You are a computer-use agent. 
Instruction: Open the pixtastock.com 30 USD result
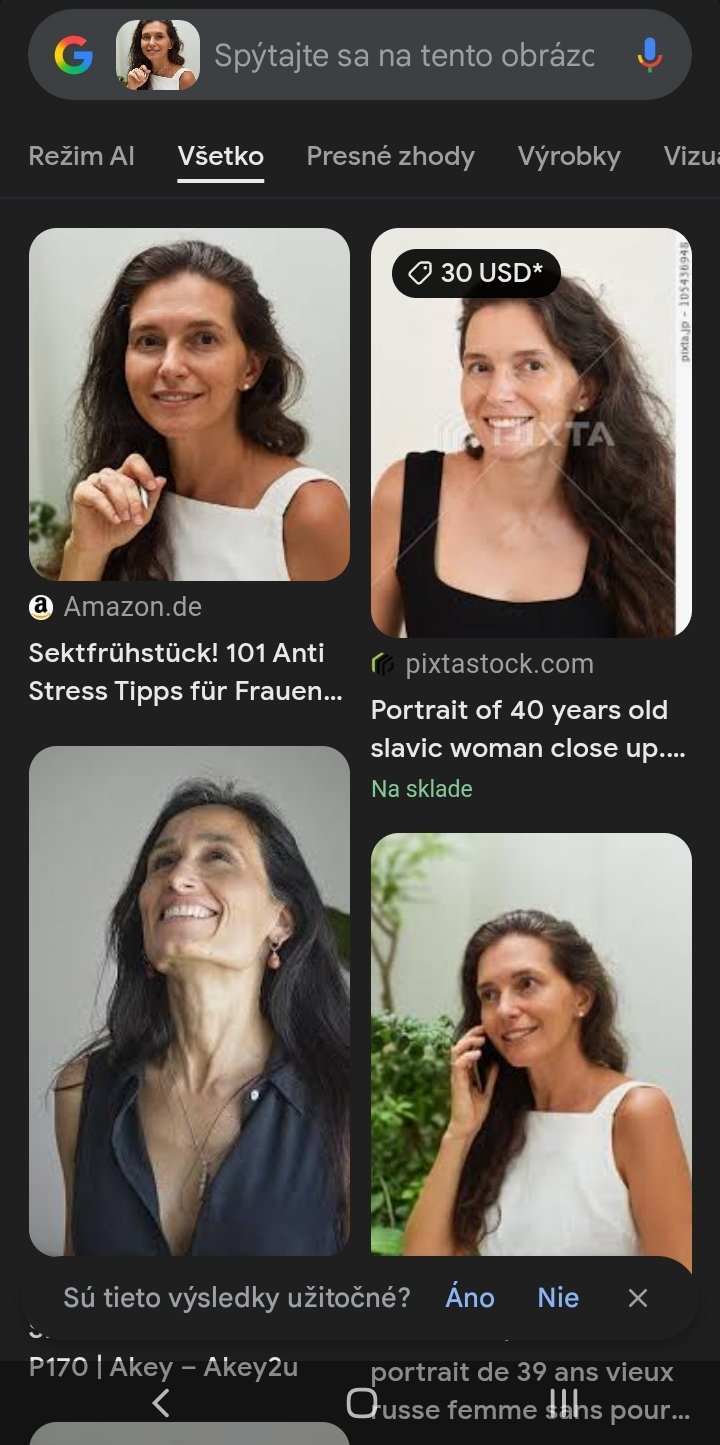pyautogui.click(x=531, y=433)
